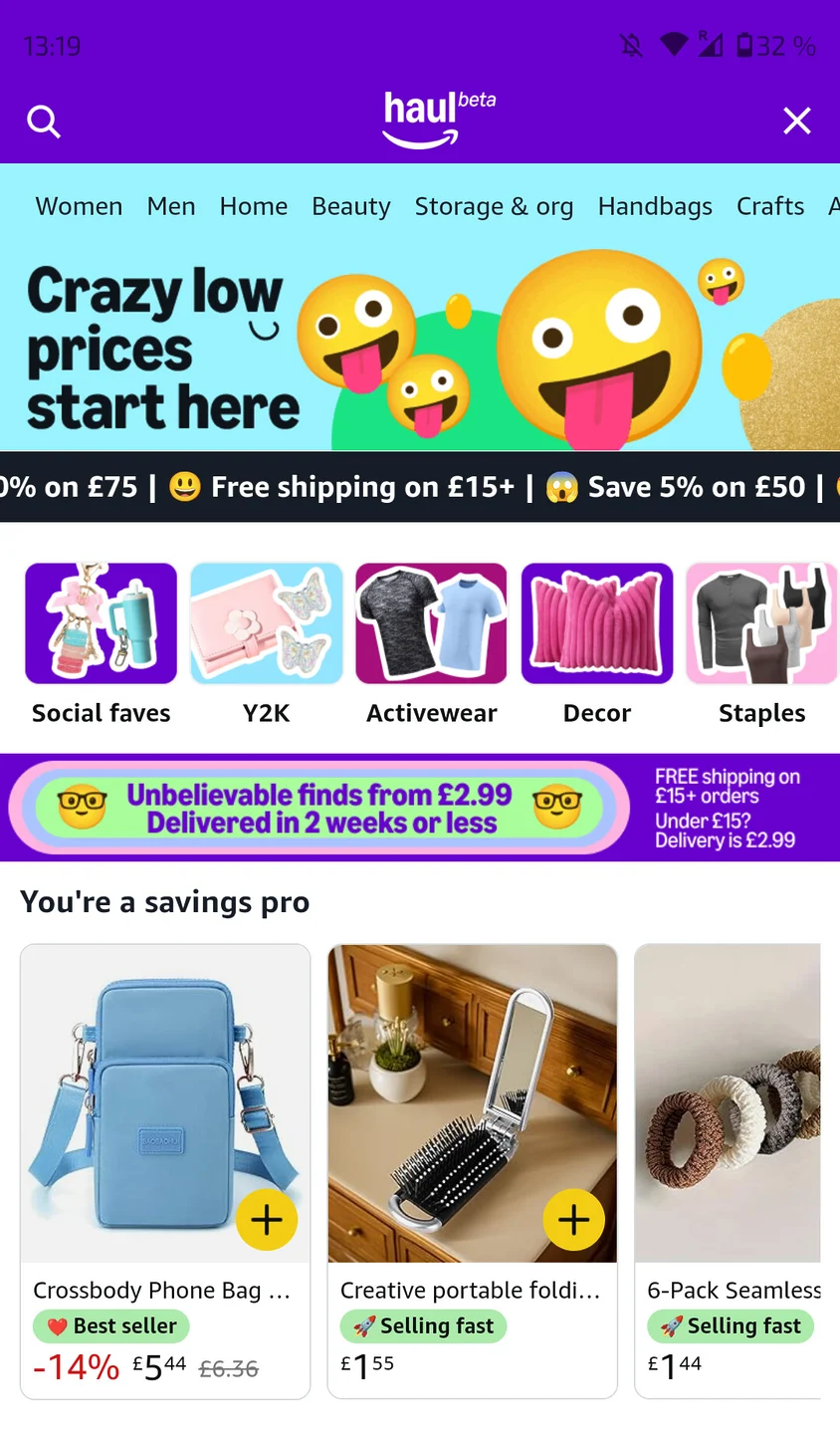The width and height of the screenshot is (840, 1440).
Task: Open the Social faves collection
Action: point(102,644)
